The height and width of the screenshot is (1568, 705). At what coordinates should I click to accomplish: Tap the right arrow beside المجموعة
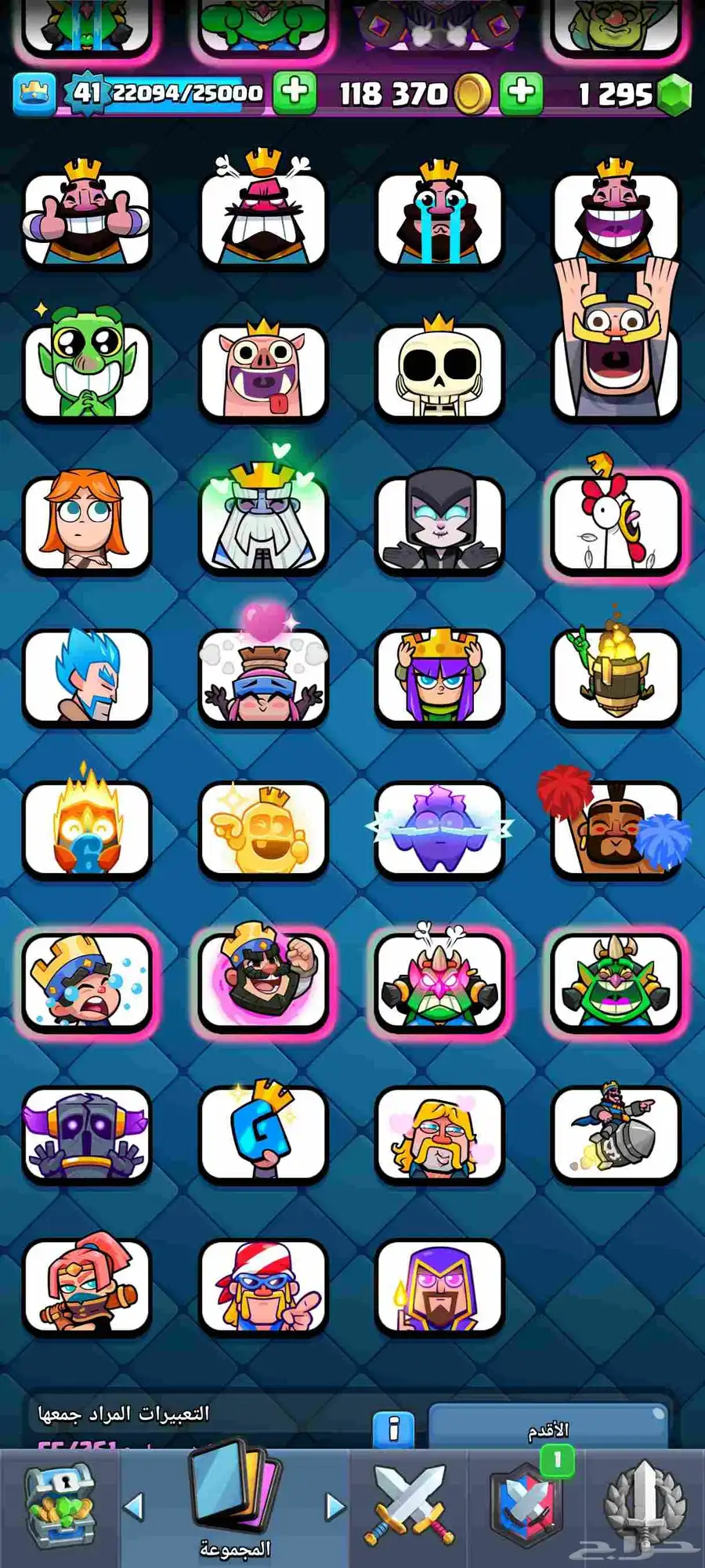334,1506
